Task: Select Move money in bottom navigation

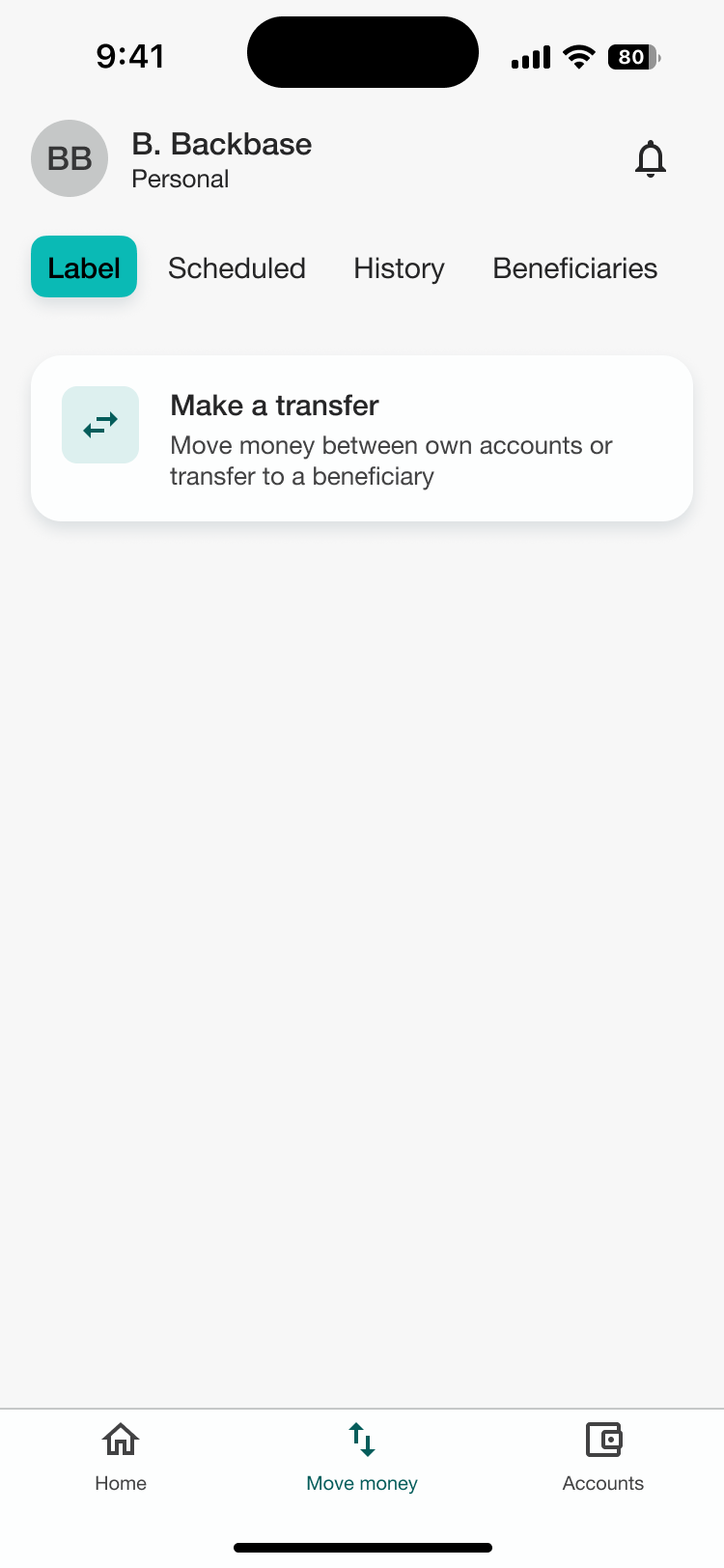Action: pyautogui.click(x=362, y=1458)
